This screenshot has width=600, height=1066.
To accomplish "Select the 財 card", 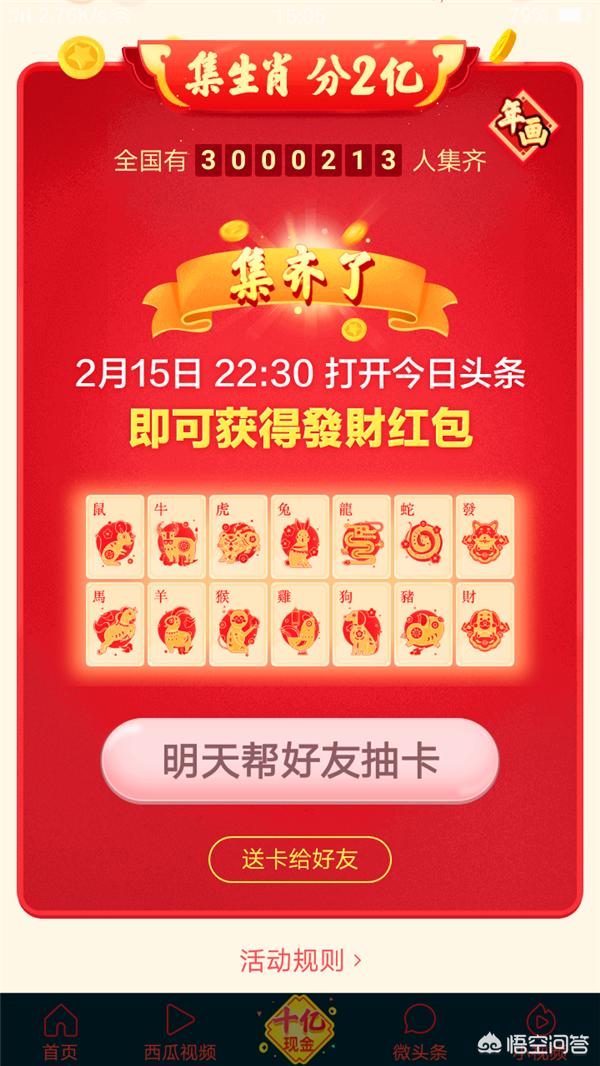I will pyautogui.click(x=485, y=624).
